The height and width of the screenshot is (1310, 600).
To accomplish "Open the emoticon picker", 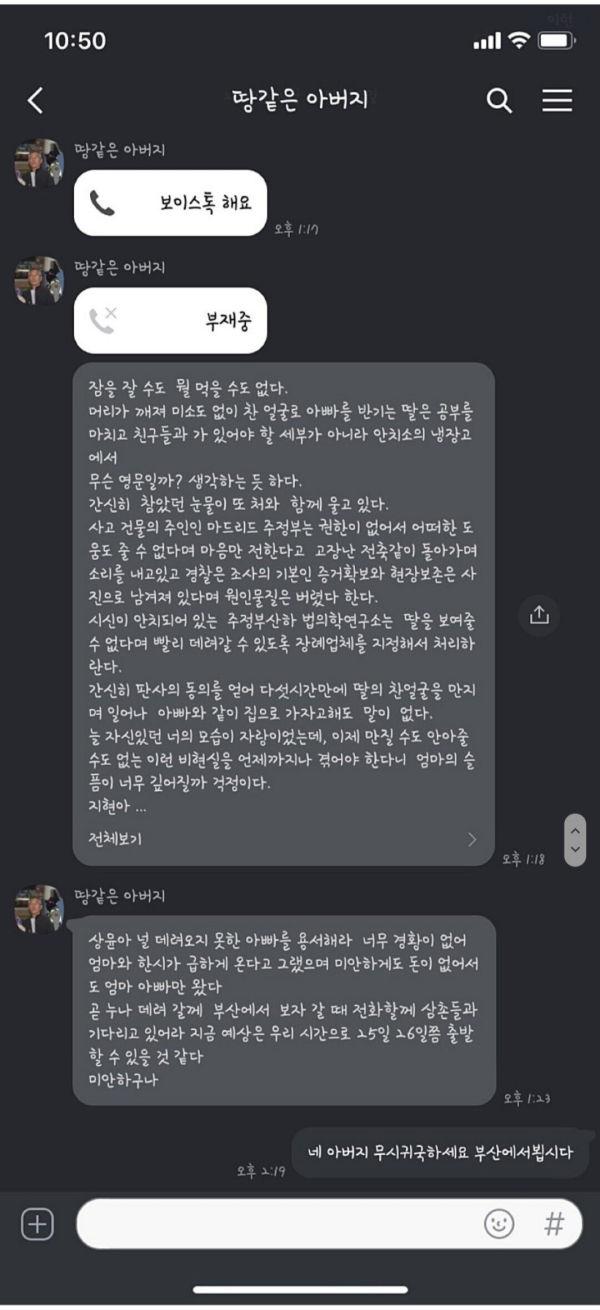I will pos(498,1224).
